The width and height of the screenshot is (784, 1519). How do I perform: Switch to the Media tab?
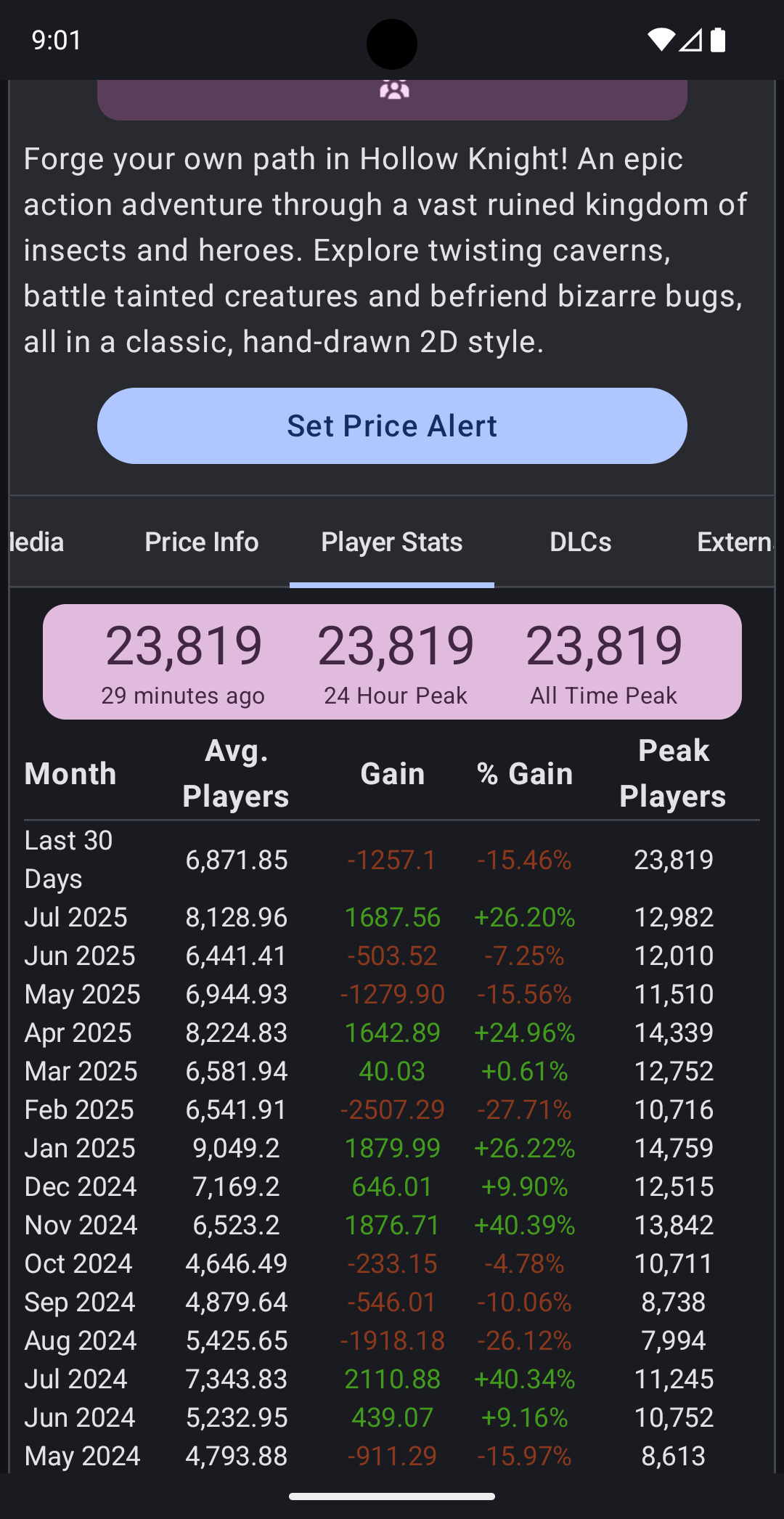(x=38, y=542)
